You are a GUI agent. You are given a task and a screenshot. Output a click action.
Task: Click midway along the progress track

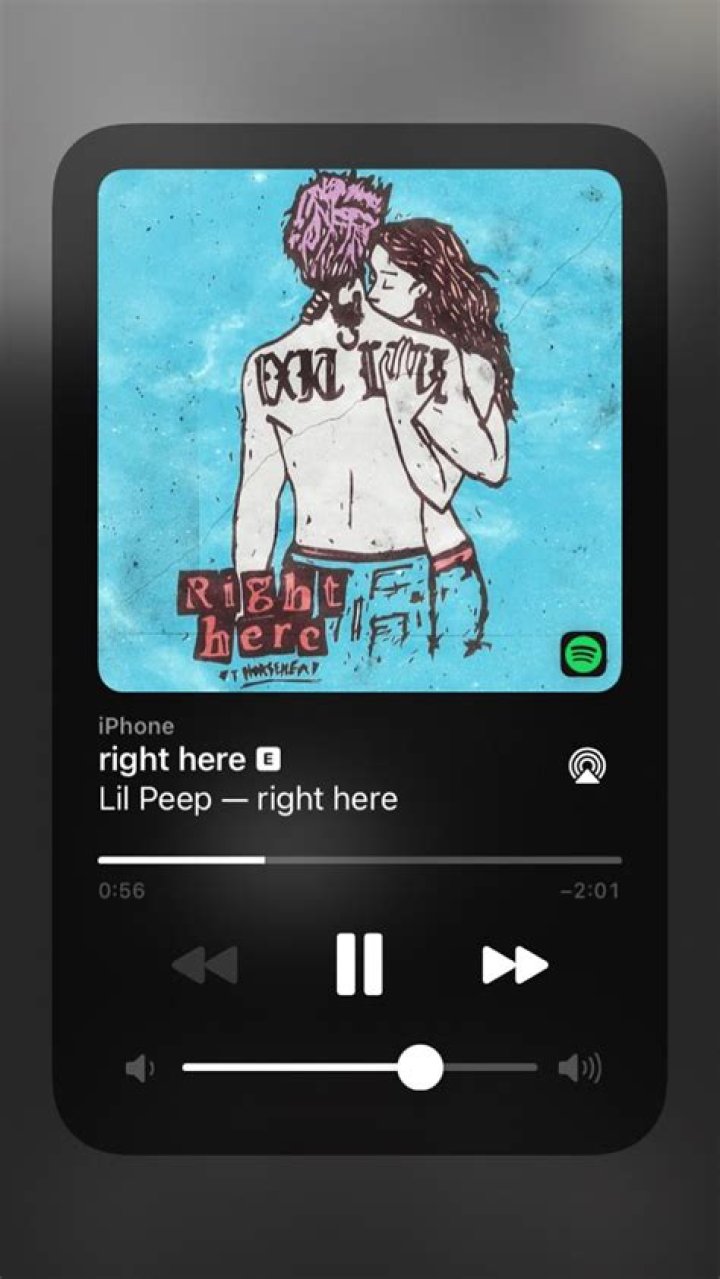360,859
